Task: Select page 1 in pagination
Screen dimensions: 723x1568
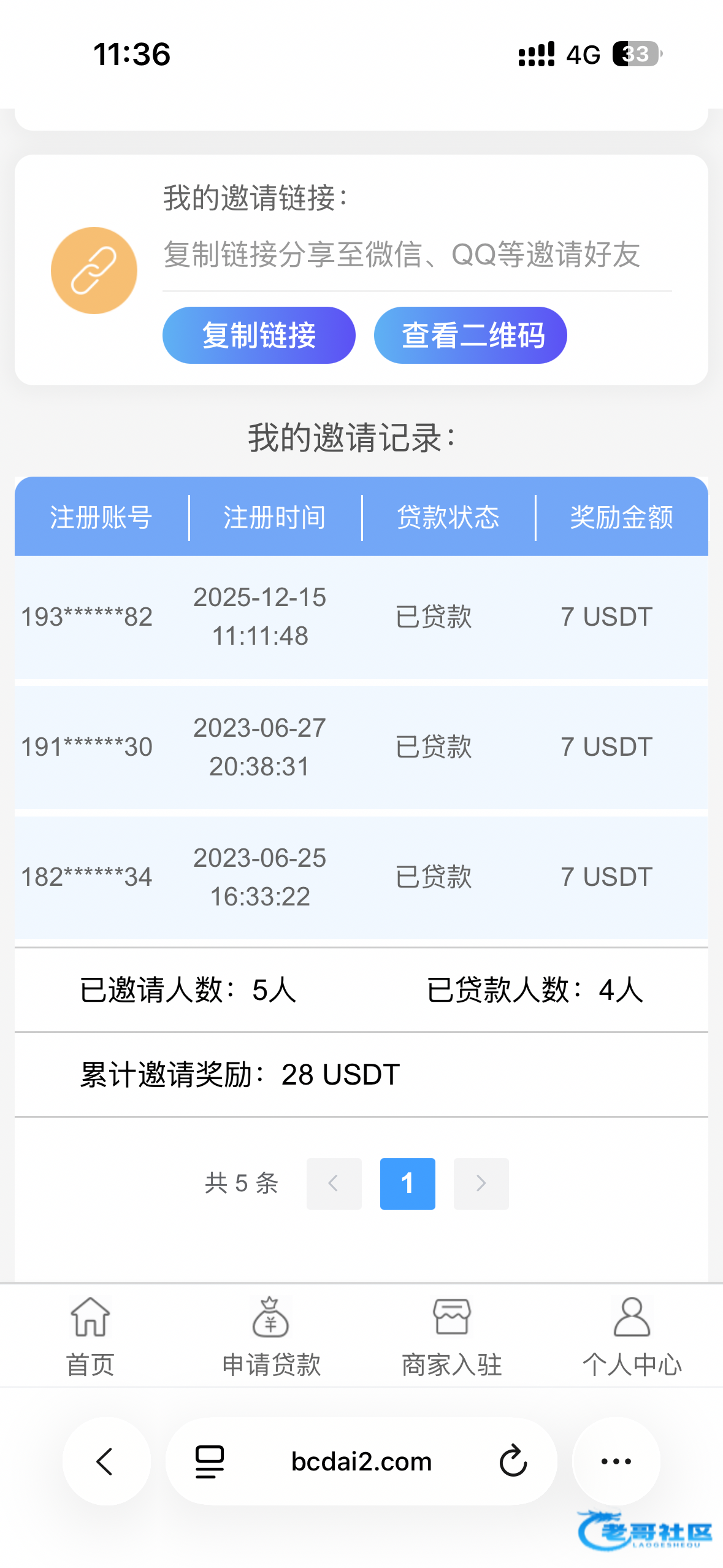Action: coord(407,1183)
